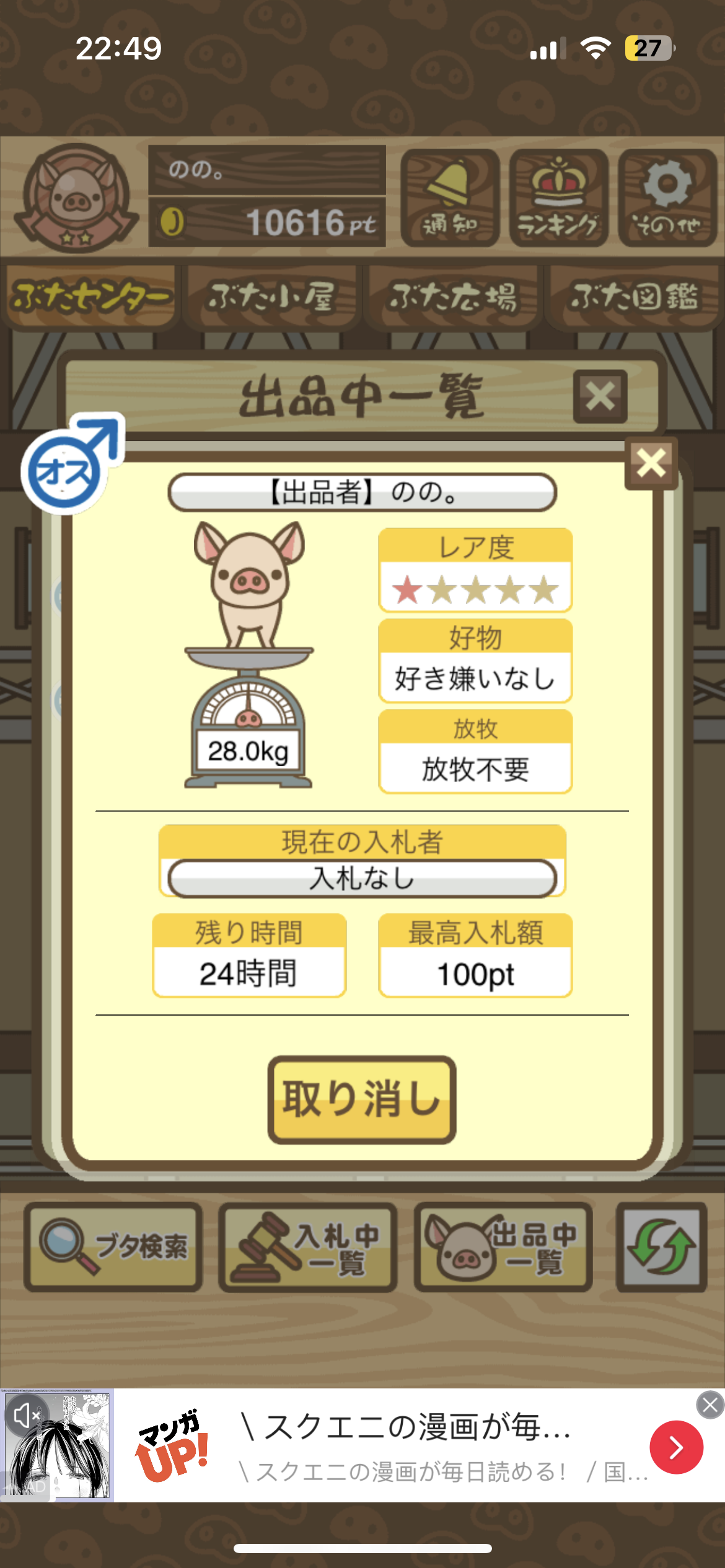
Task: Switch to the ぶた小屋 tab
Action: pyautogui.click(x=271, y=297)
